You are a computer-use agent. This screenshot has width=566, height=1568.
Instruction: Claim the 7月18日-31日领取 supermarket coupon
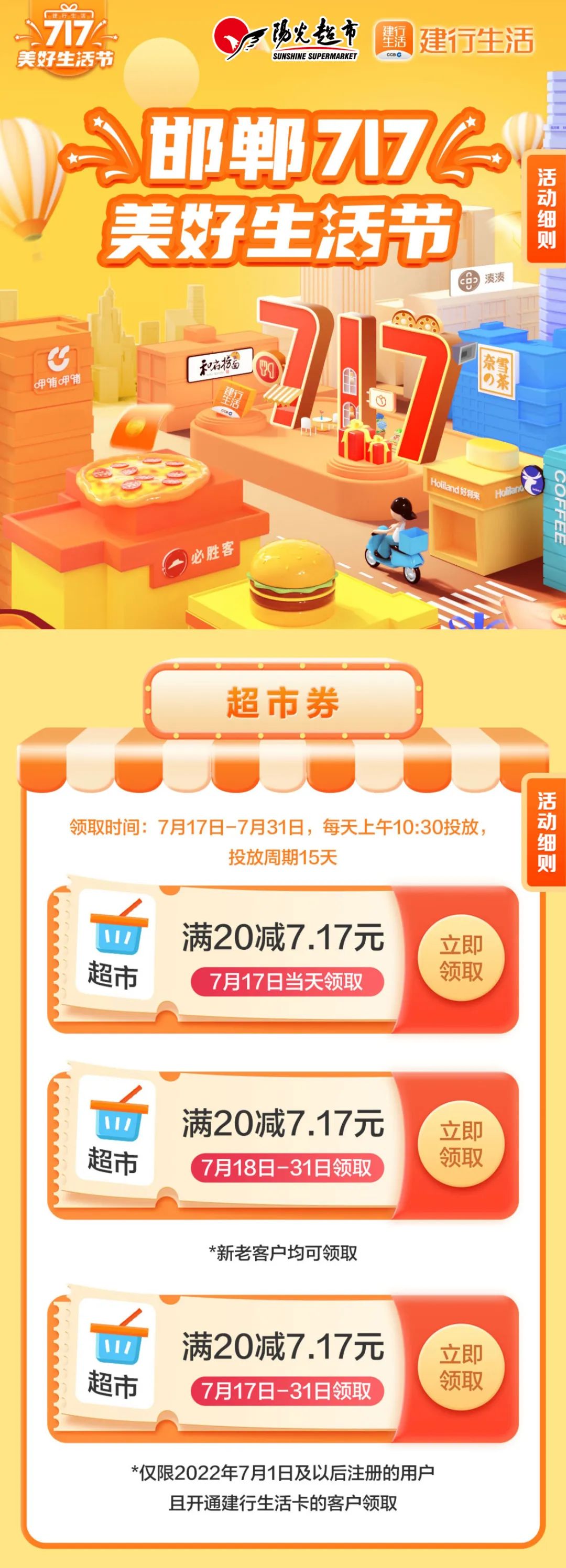[x=461, y=1144]
